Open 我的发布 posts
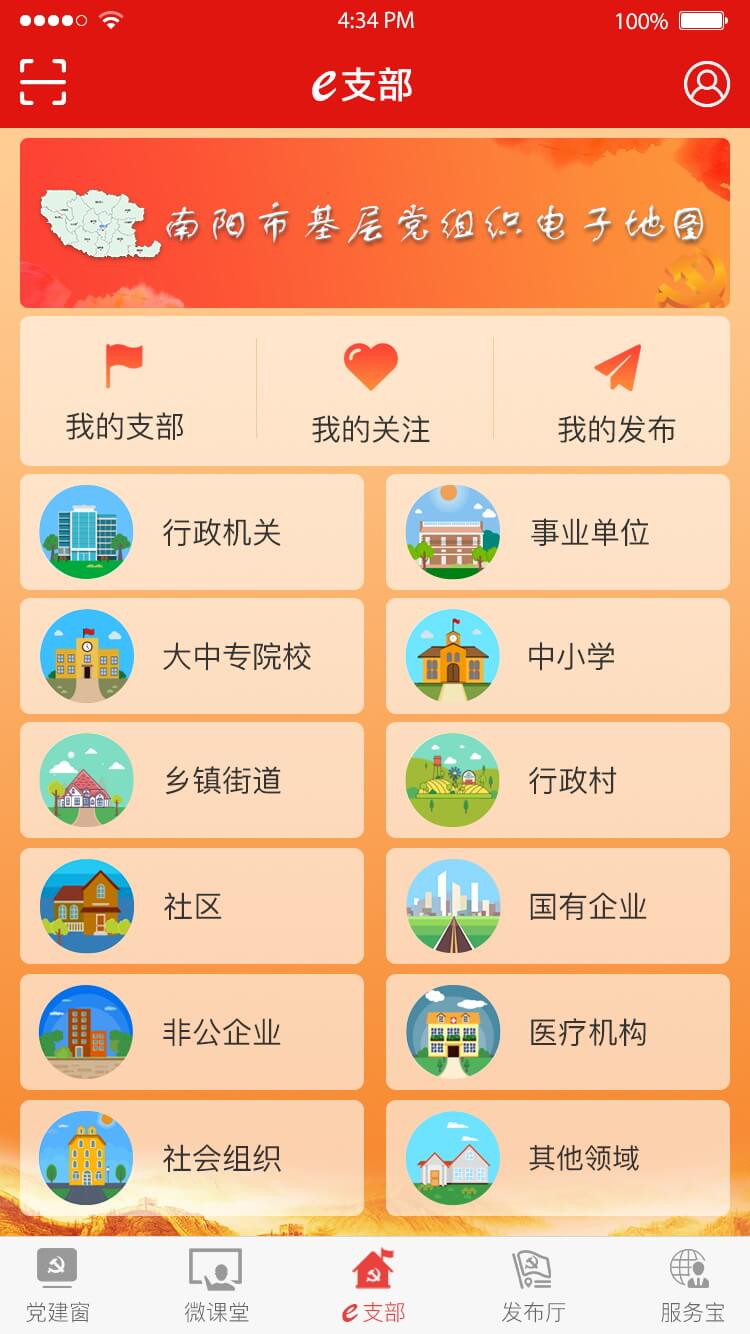The image size is (750, 1334). click(x=616, y=393)
